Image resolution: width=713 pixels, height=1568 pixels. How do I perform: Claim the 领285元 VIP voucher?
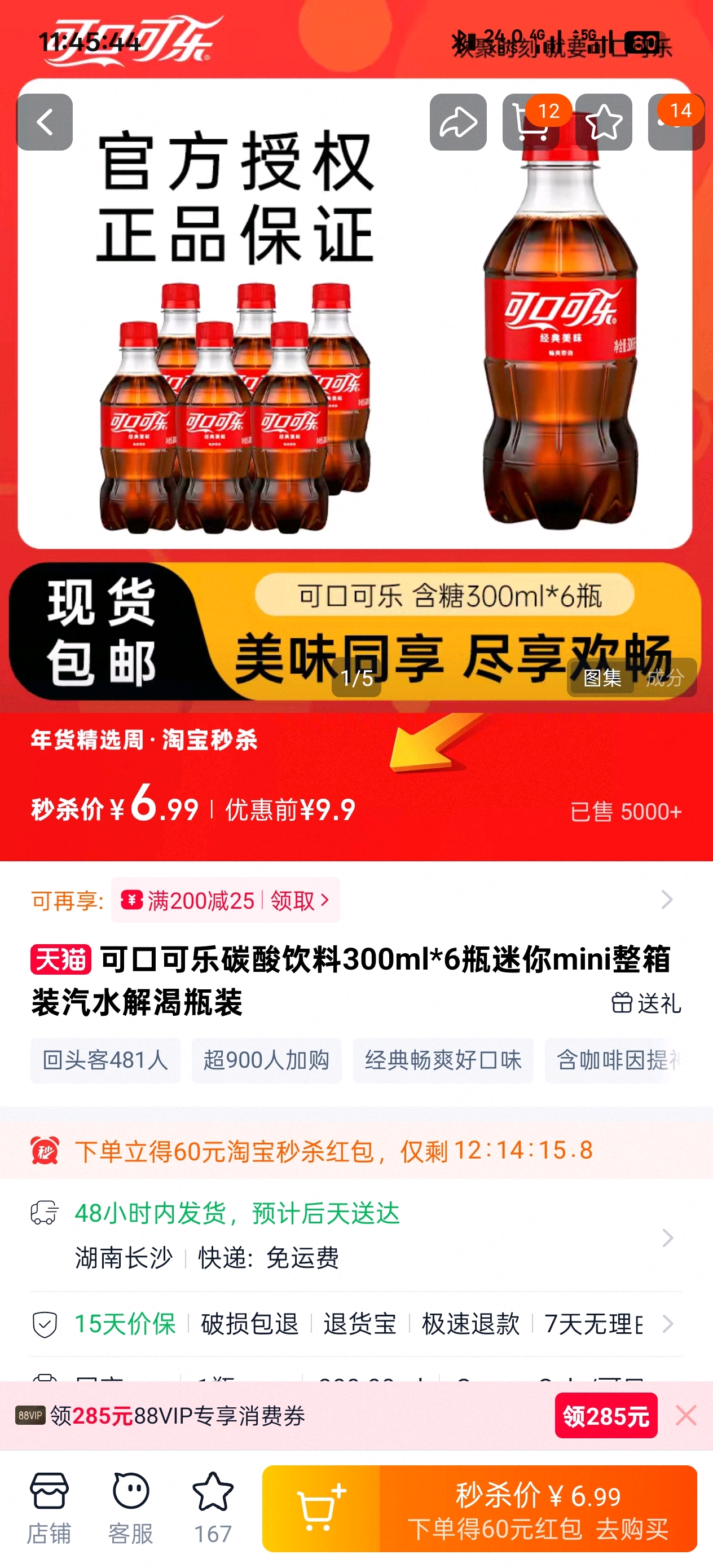605,1416
